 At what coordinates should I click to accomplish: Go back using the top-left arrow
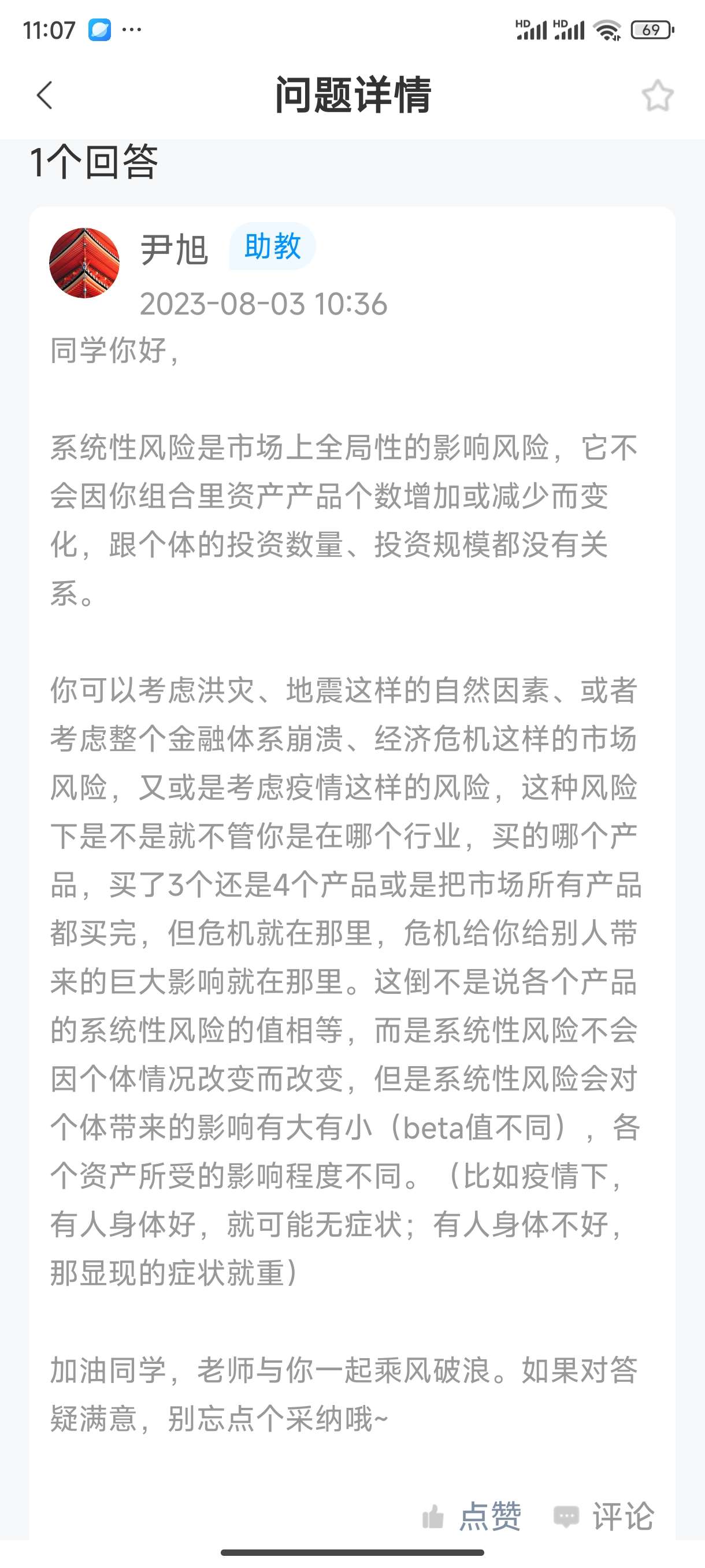pyautogui.click(x=44, y=95)
